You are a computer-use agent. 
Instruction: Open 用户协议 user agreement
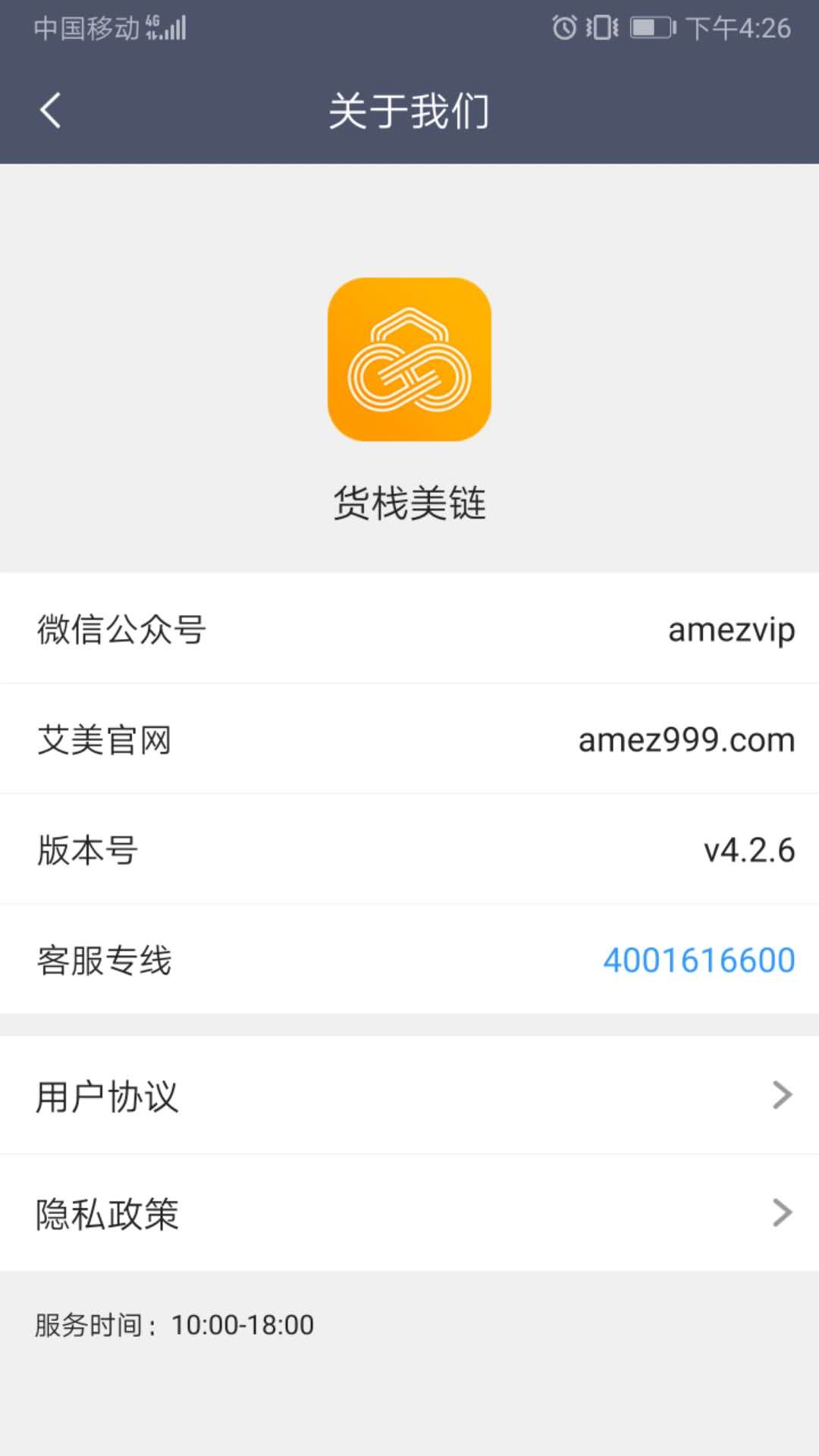point(409,1096)
